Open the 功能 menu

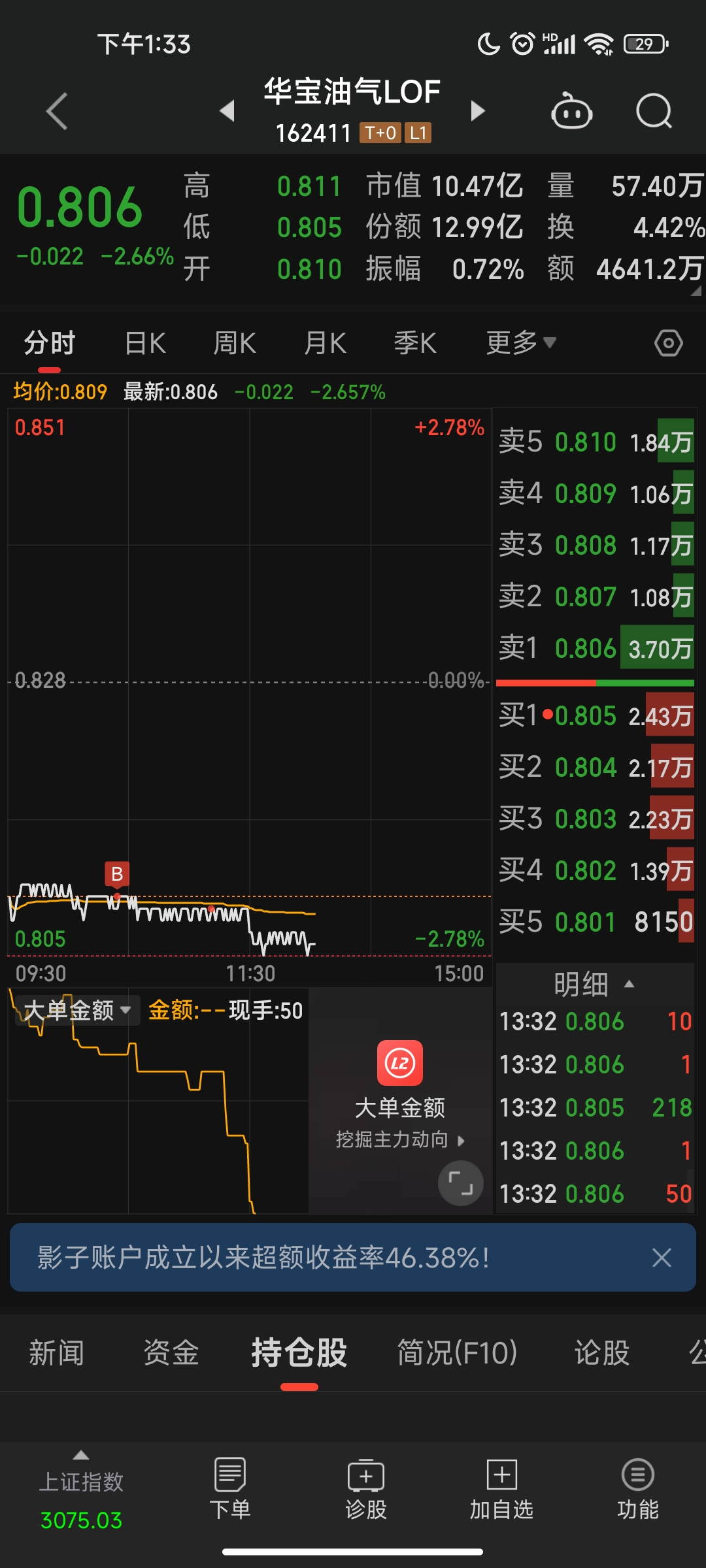click(637, 1490)
